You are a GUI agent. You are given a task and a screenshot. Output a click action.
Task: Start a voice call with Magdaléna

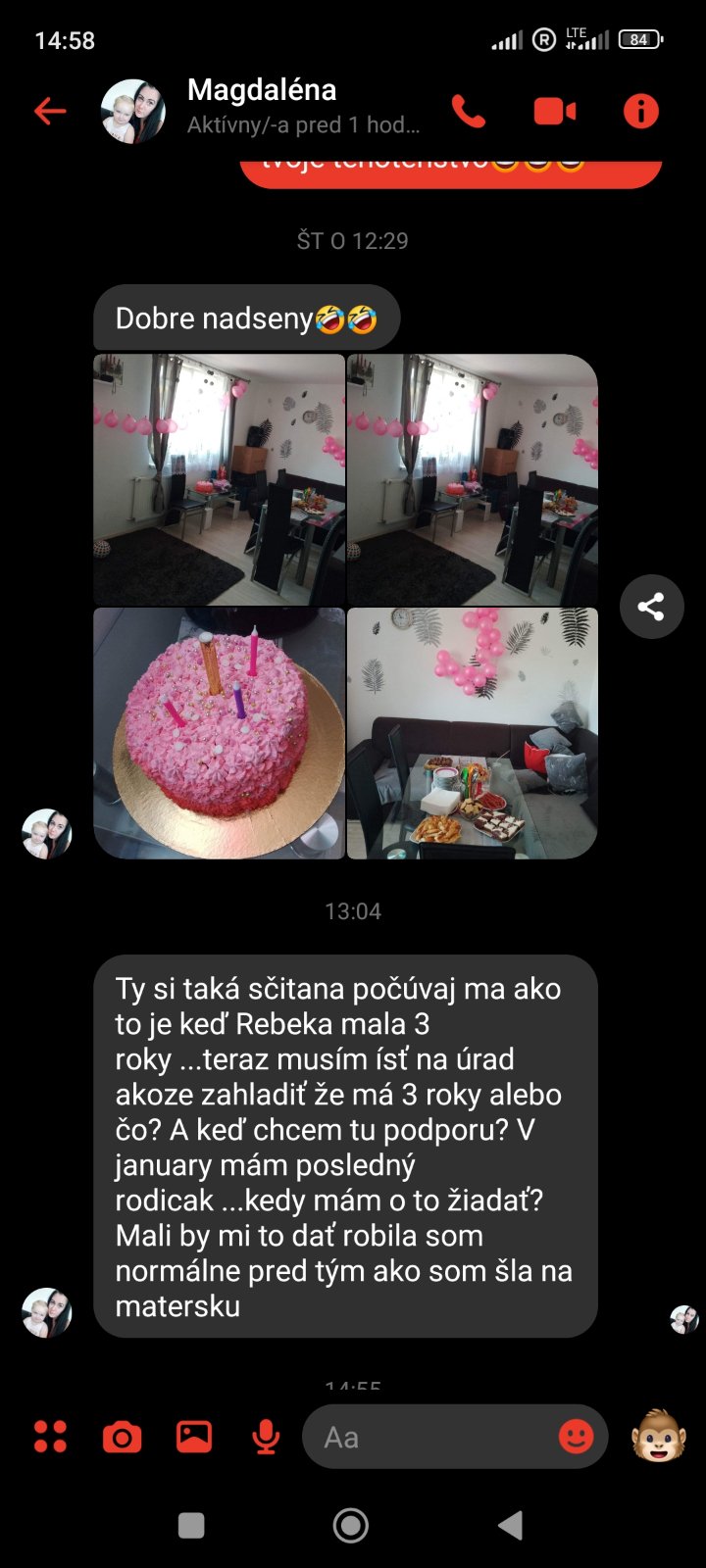(x=469, y=112)
